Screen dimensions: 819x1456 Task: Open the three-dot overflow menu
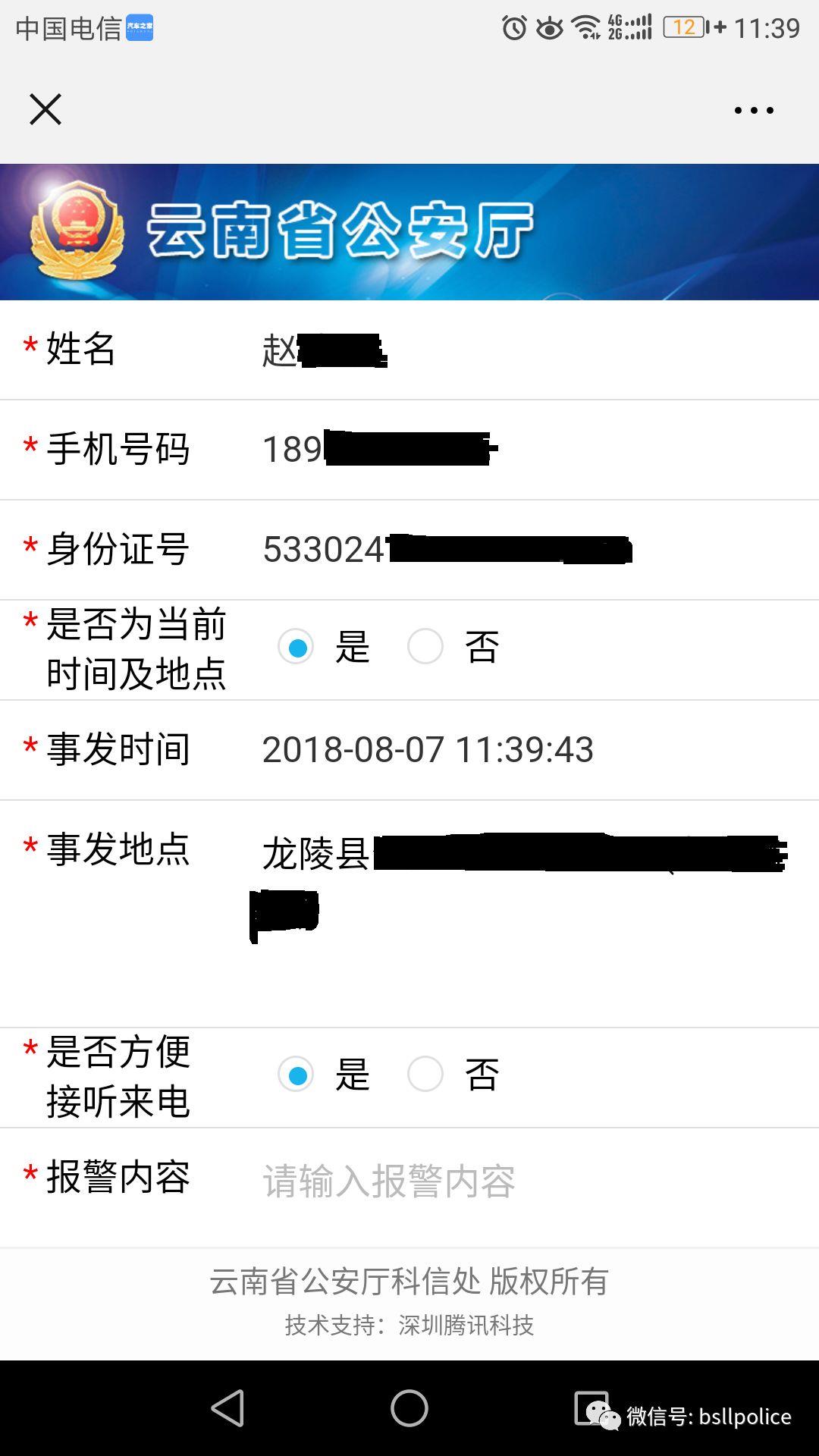(x=754, y=111)
